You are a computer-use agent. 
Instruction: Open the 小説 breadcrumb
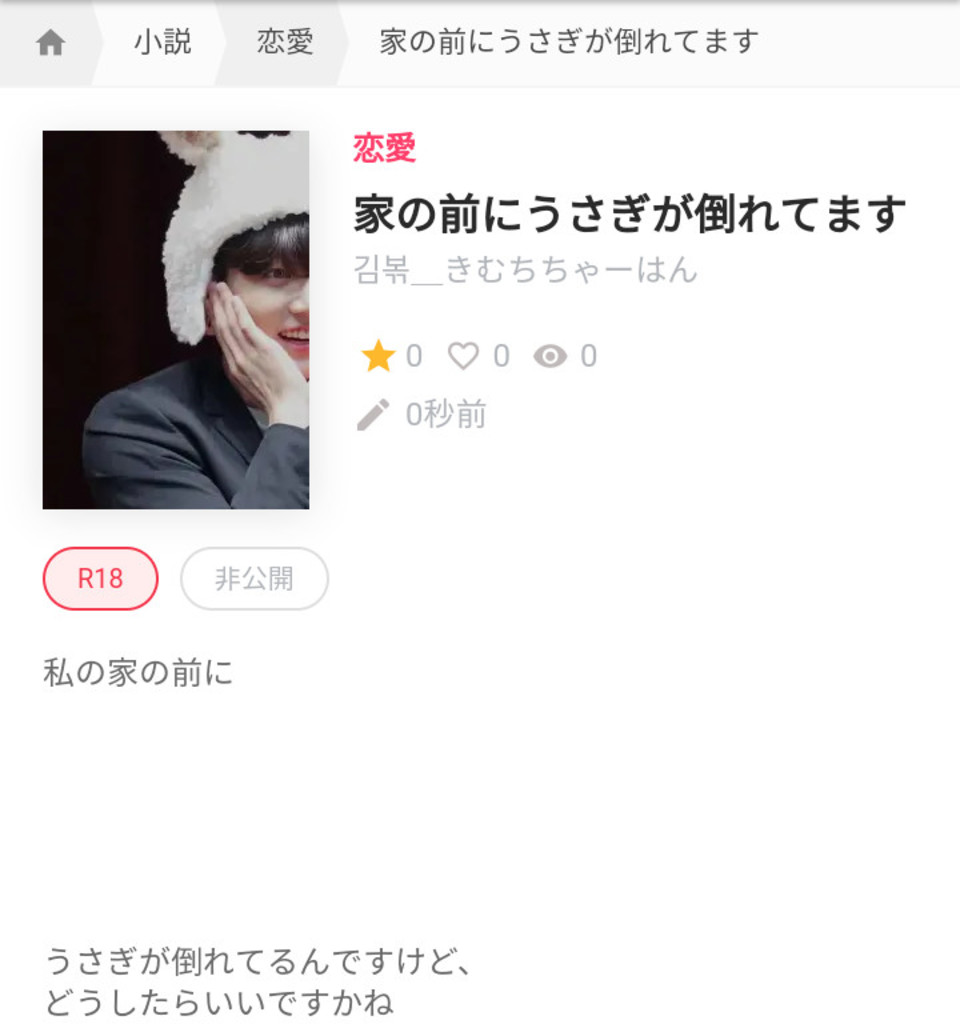162,42
